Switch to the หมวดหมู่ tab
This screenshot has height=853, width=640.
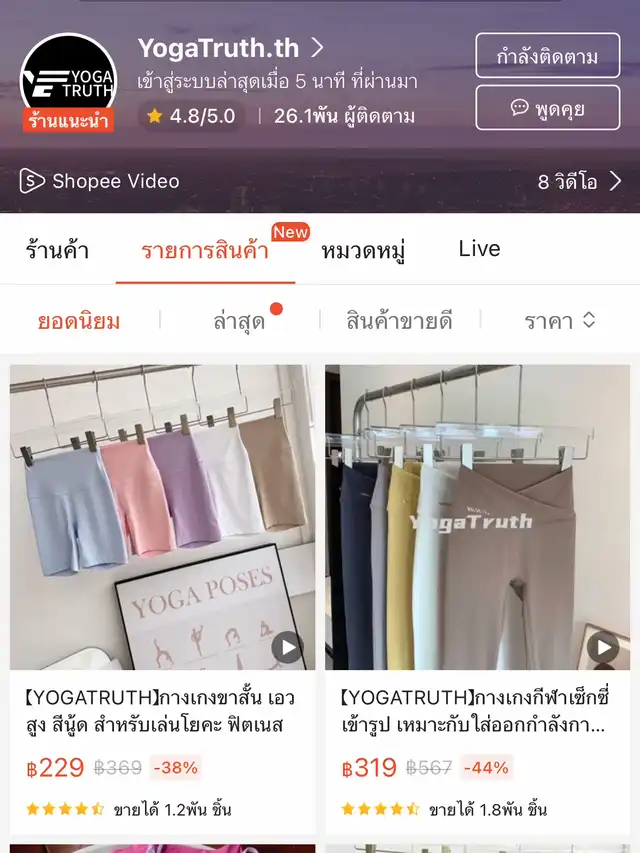coord(363,250)
